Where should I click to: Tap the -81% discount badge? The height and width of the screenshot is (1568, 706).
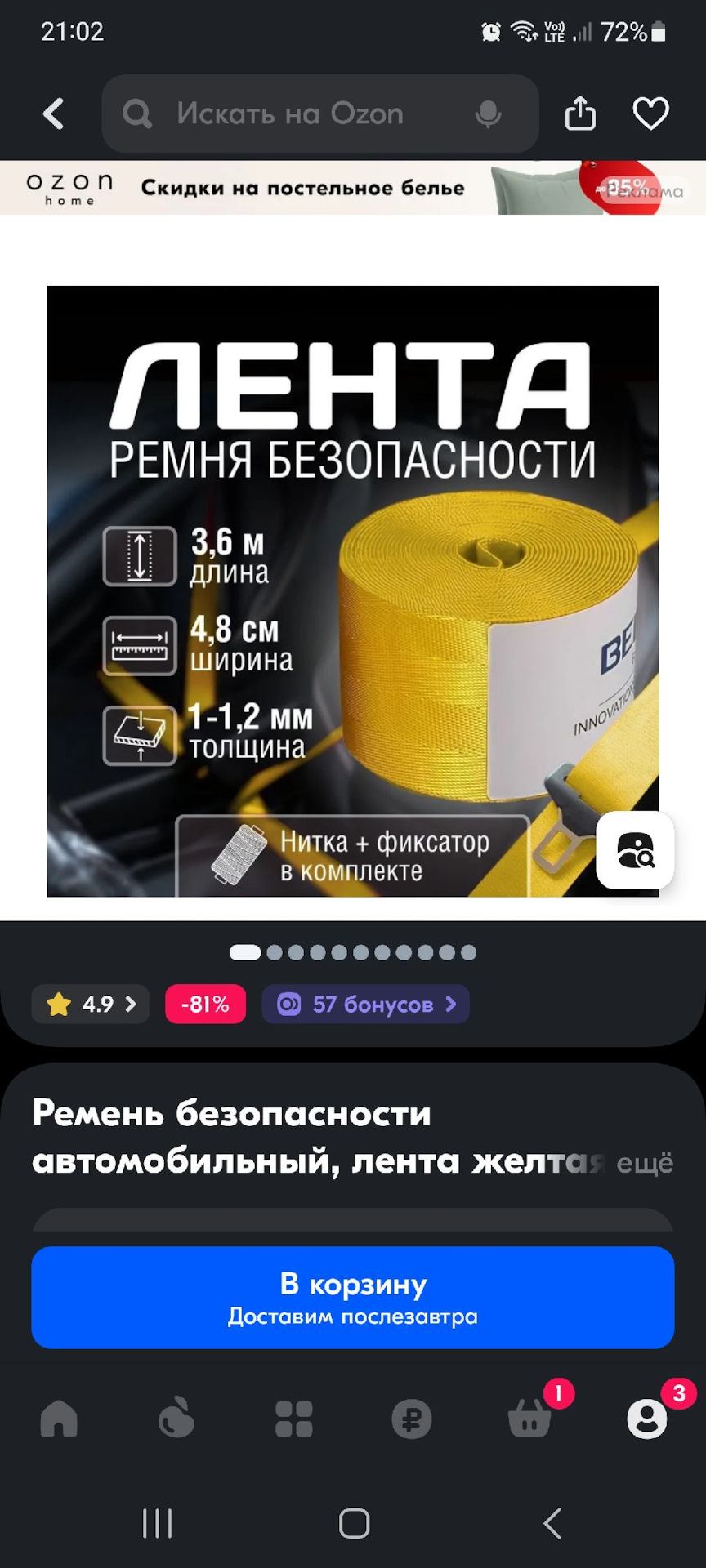click(x=205, y=1004)
